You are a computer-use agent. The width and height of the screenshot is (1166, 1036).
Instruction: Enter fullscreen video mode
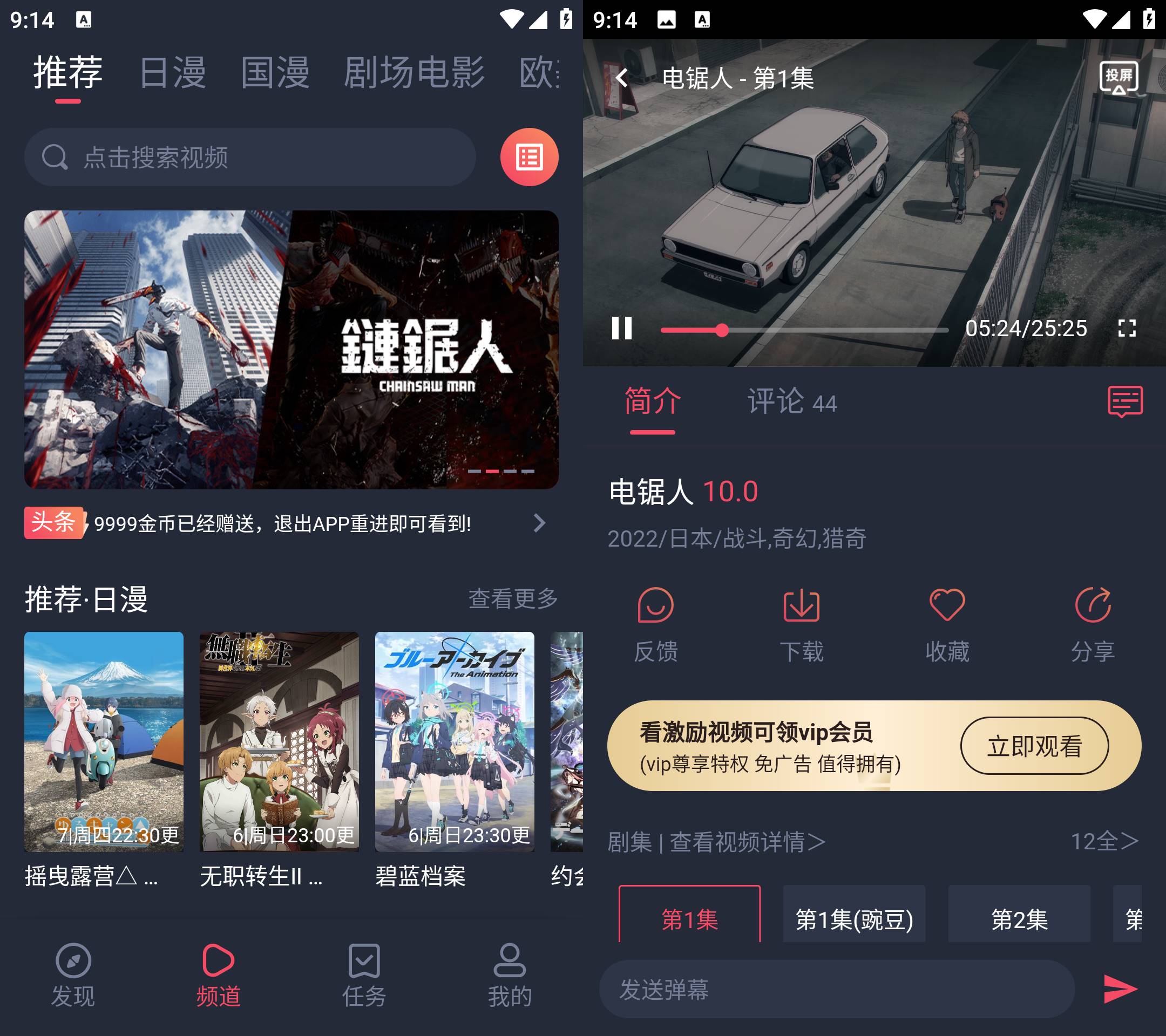click(x=1127, y=329)
